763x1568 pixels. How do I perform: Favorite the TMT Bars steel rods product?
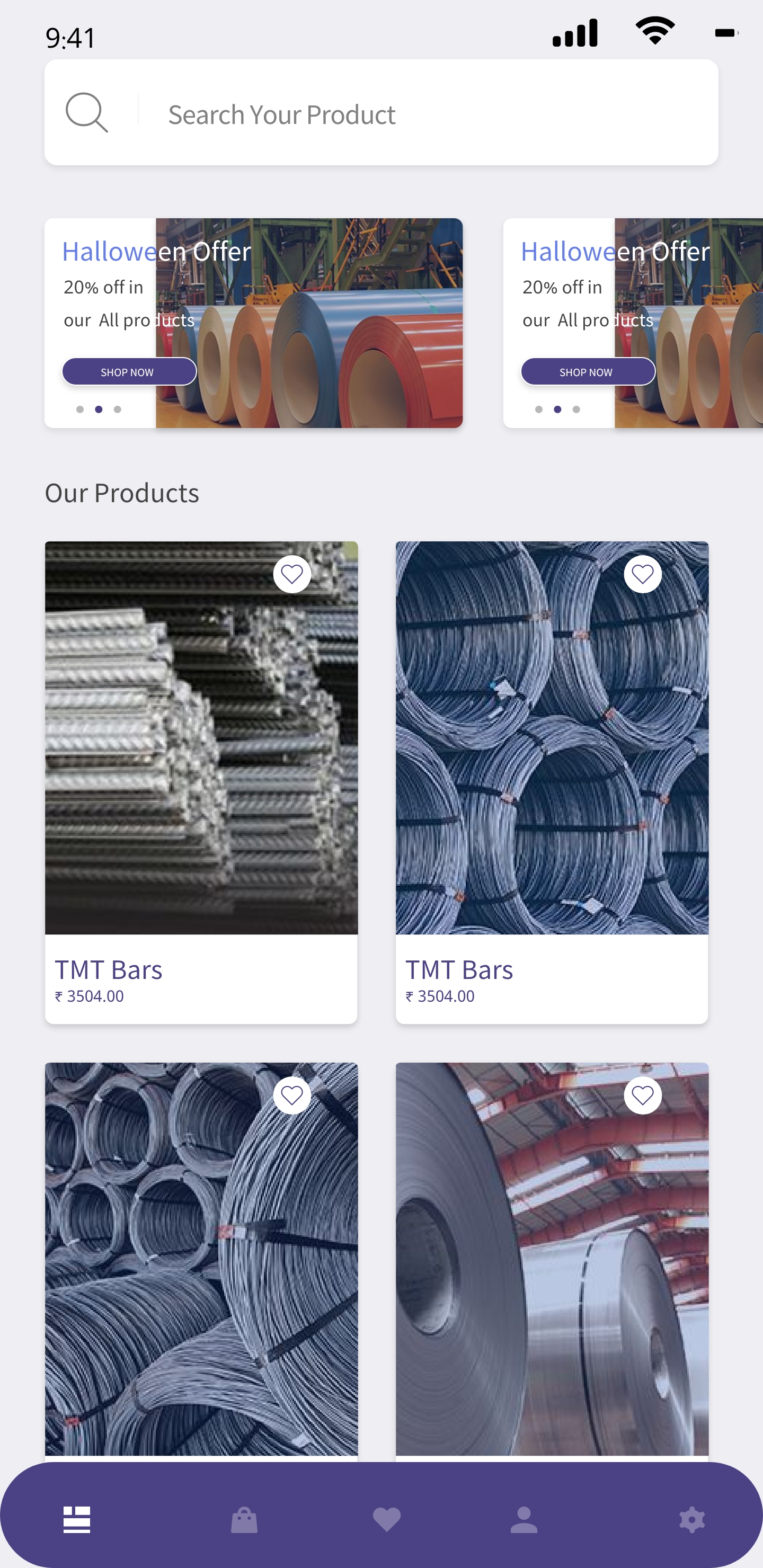[291, 574]
